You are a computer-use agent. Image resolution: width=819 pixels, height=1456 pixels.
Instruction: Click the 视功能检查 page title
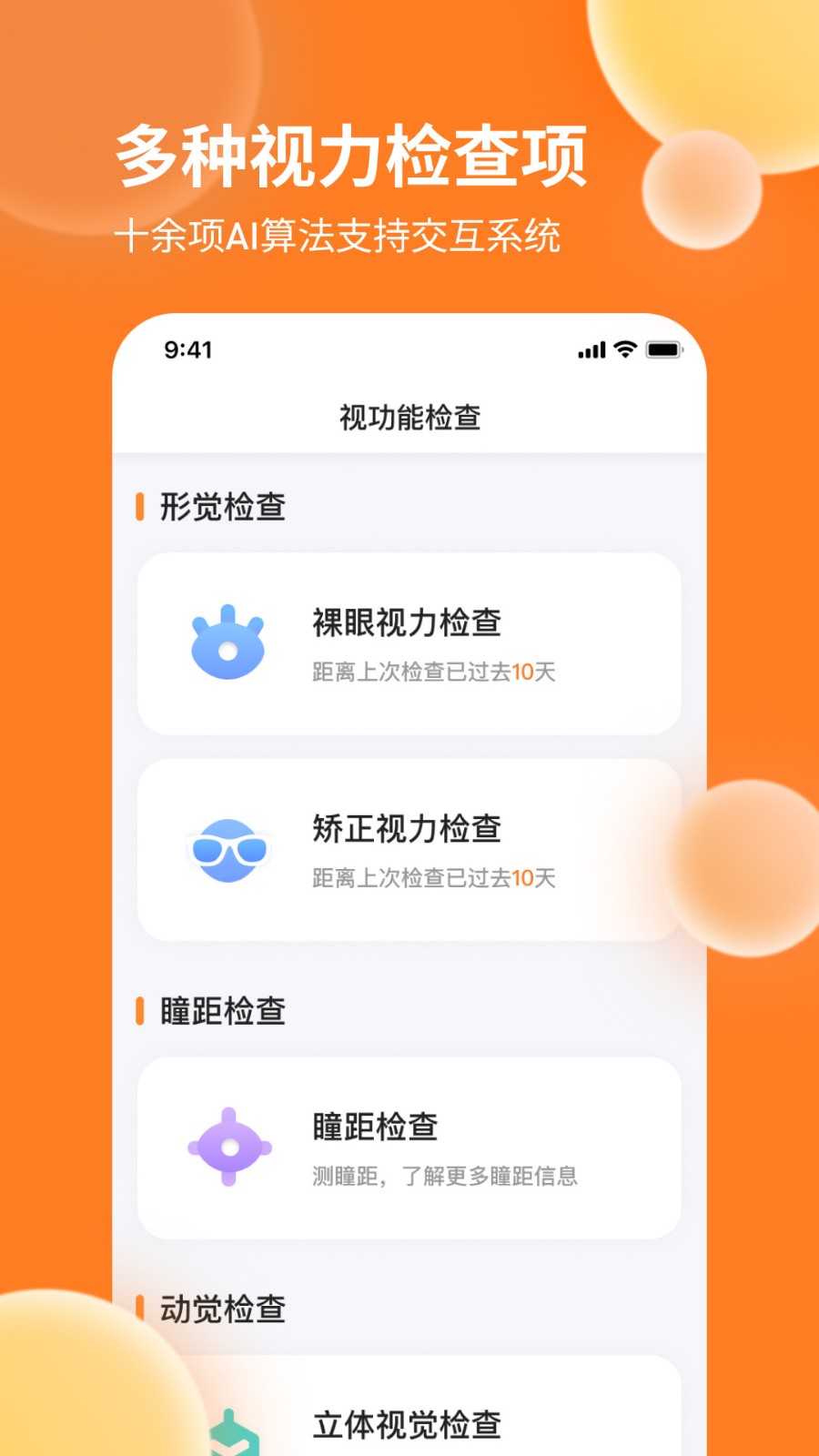[408, 417]
